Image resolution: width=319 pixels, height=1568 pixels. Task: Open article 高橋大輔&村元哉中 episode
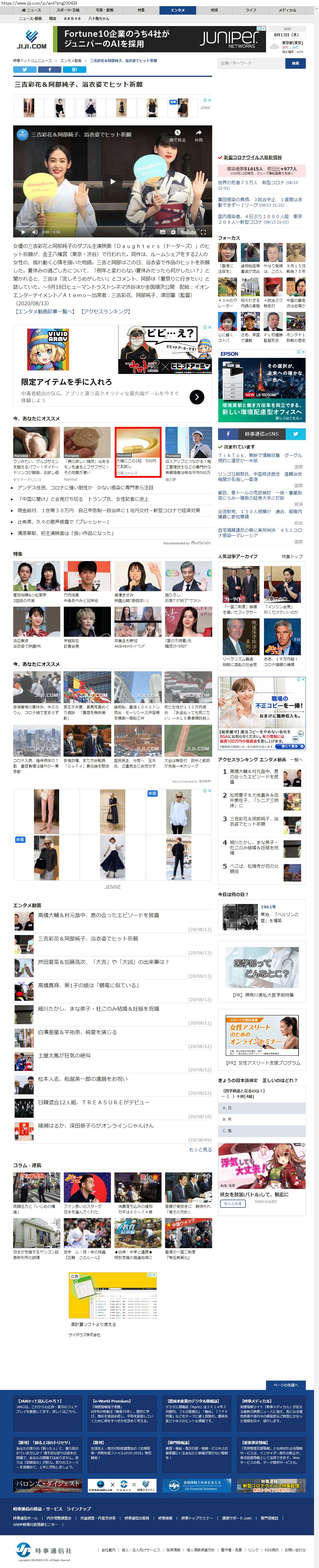[x=99, y=915]
